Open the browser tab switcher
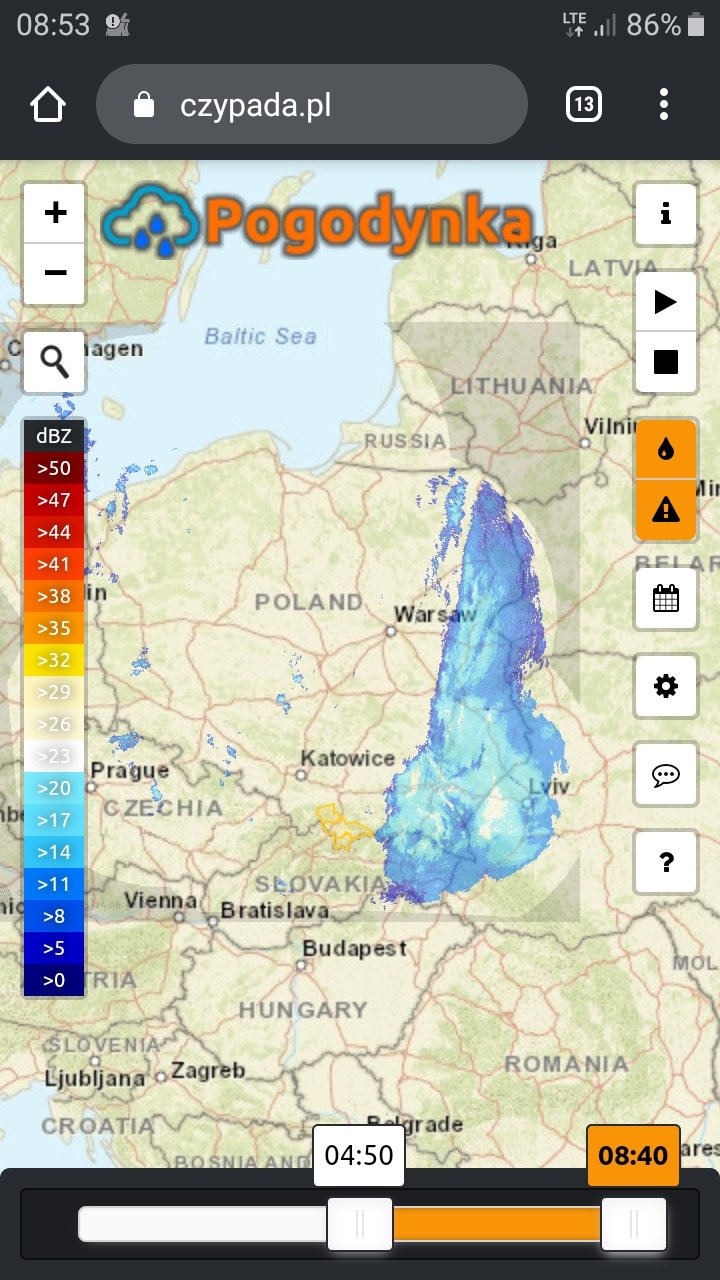The width and height of the screenshot is (720, 1280). tap(584, 104)
